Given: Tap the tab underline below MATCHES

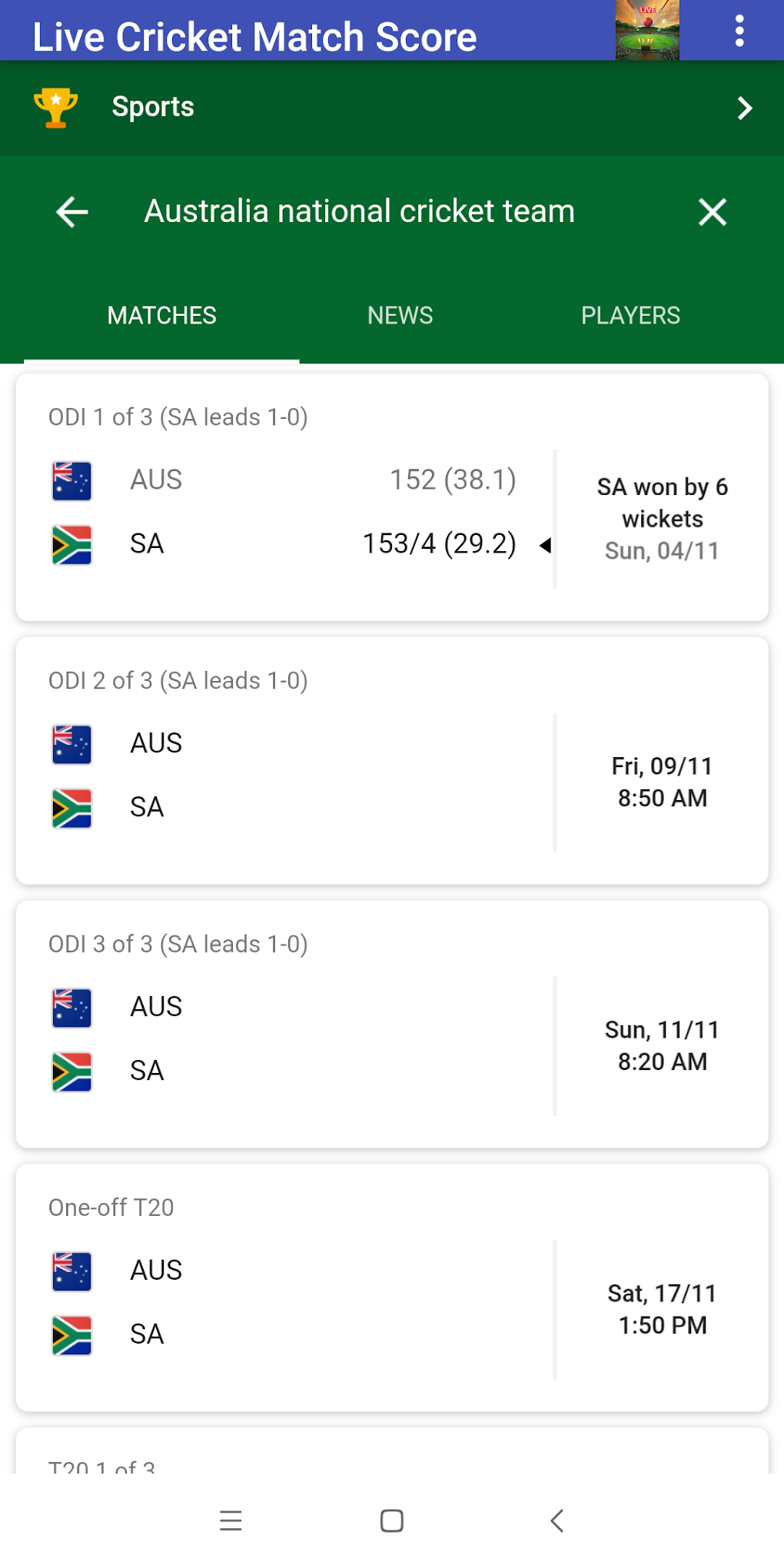Looking at the screenshot, I should pyautogui.click(x=161, y=358).
